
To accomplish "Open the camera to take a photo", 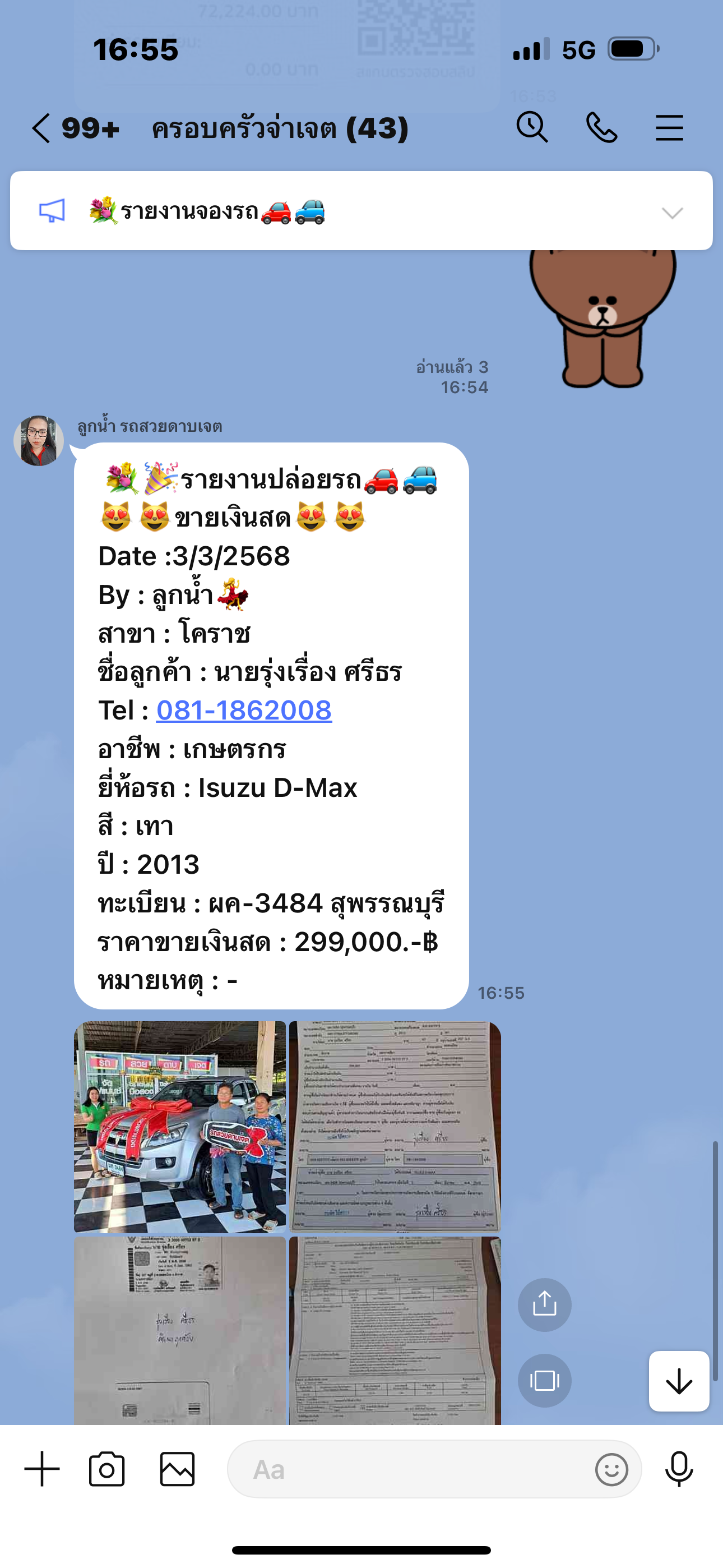I will pyautogui.click(x=106, y=1469).
